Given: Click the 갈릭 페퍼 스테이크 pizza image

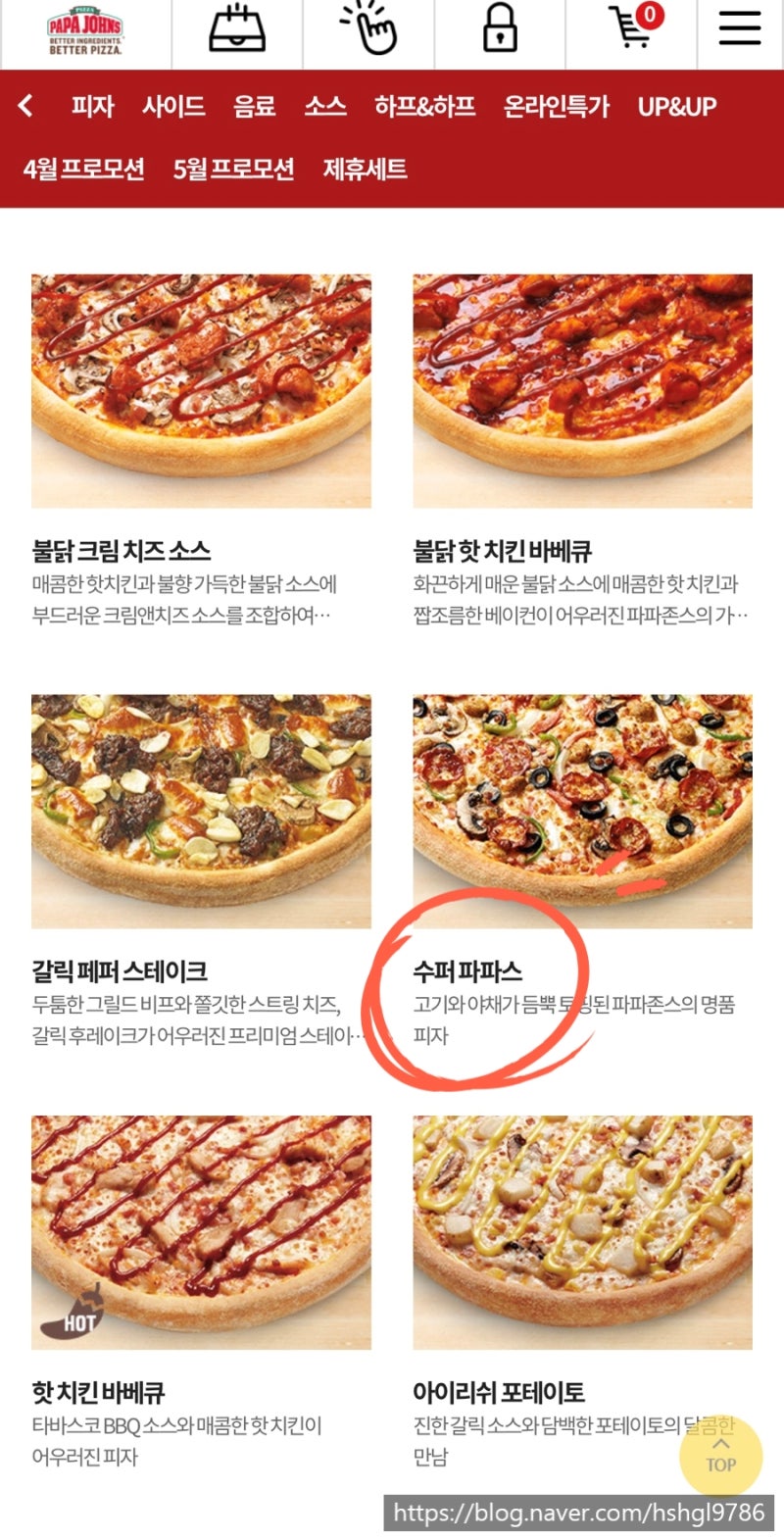Looking at the screenshot, I should click(x=201, y=809).
